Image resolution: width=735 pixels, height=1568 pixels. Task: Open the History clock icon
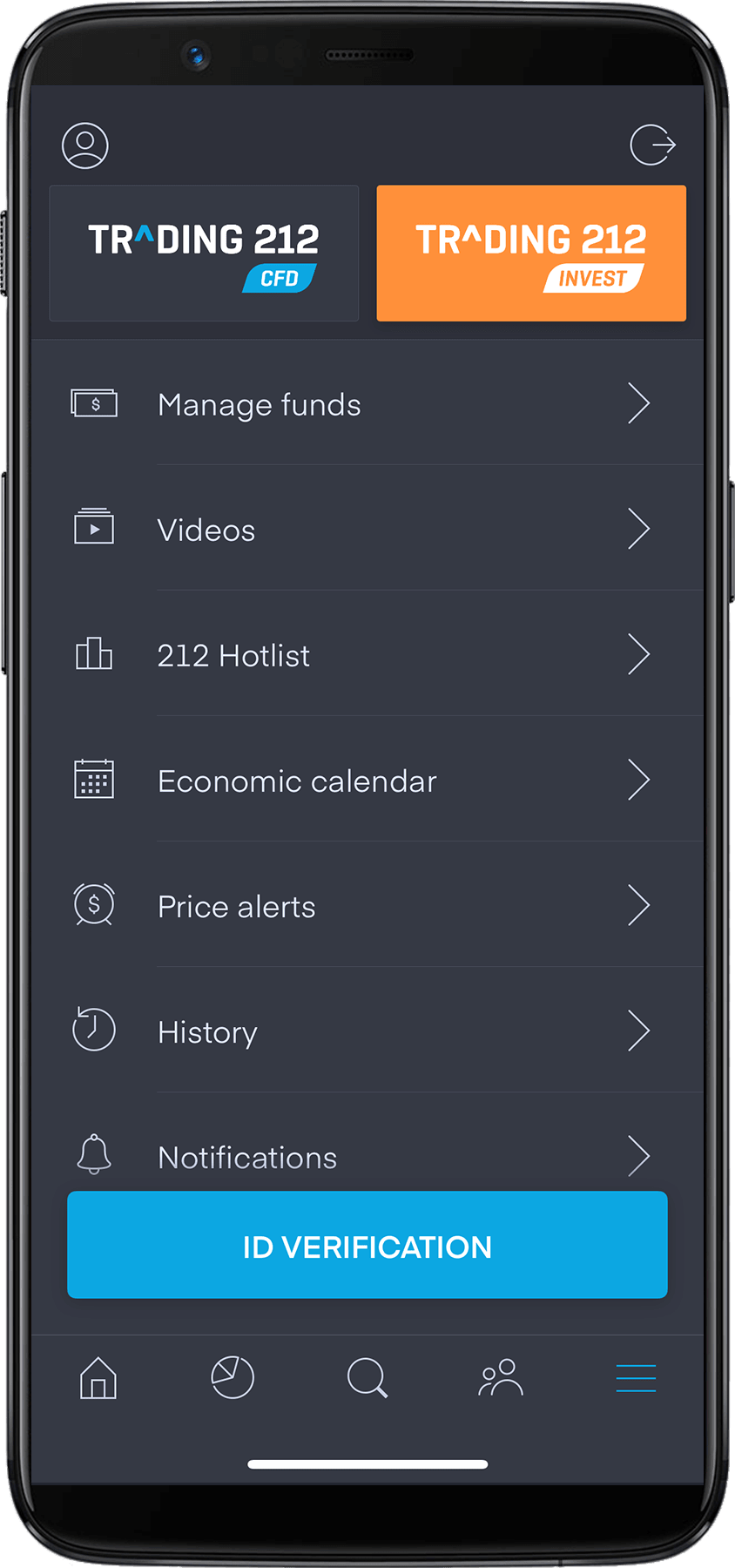[x=93, y=1030]
